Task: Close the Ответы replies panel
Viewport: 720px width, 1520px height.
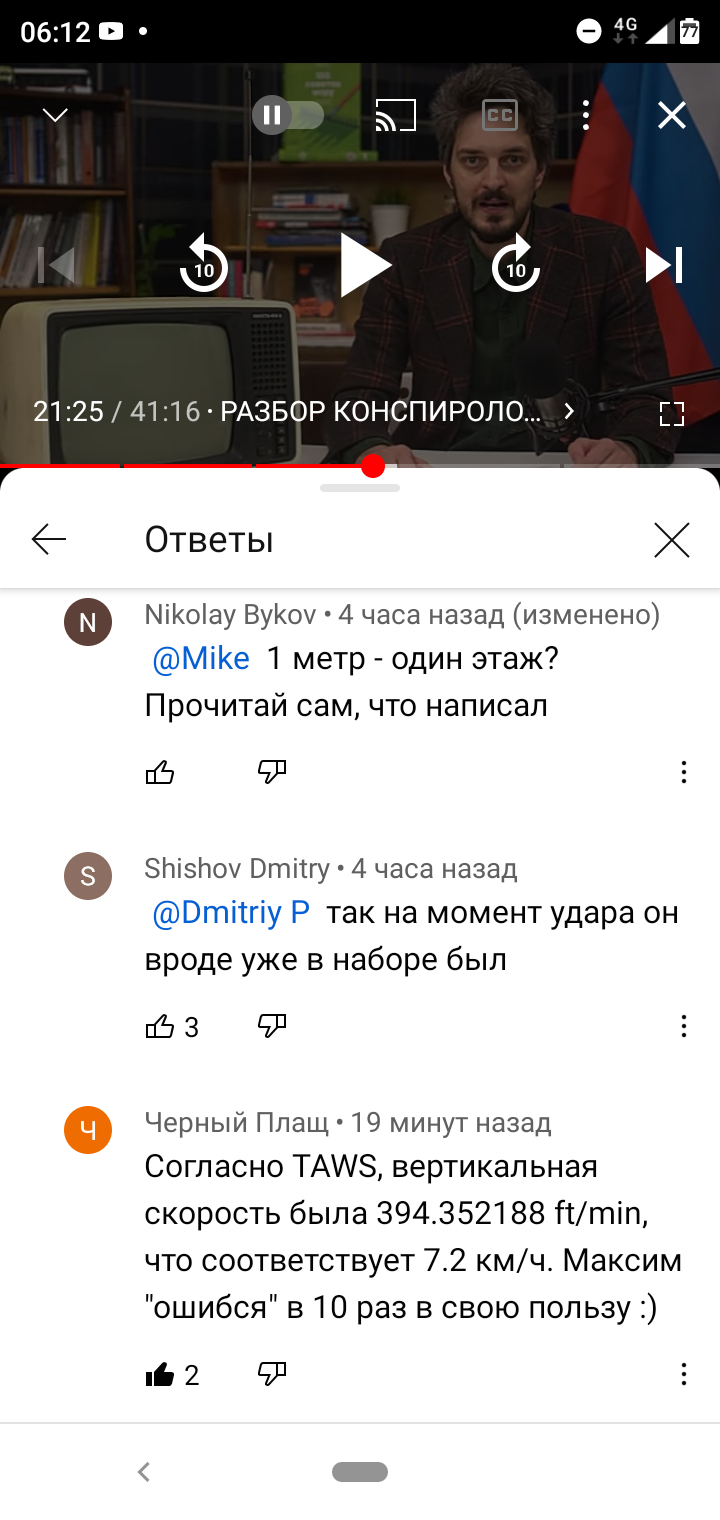Action: click(672, 540)
